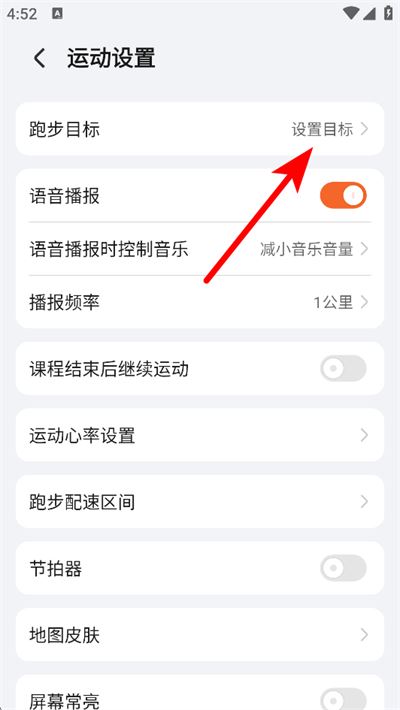This screenshot has width=400, height=710.
Task: Open the 跑步目标 setting
Action: (200, 130)
